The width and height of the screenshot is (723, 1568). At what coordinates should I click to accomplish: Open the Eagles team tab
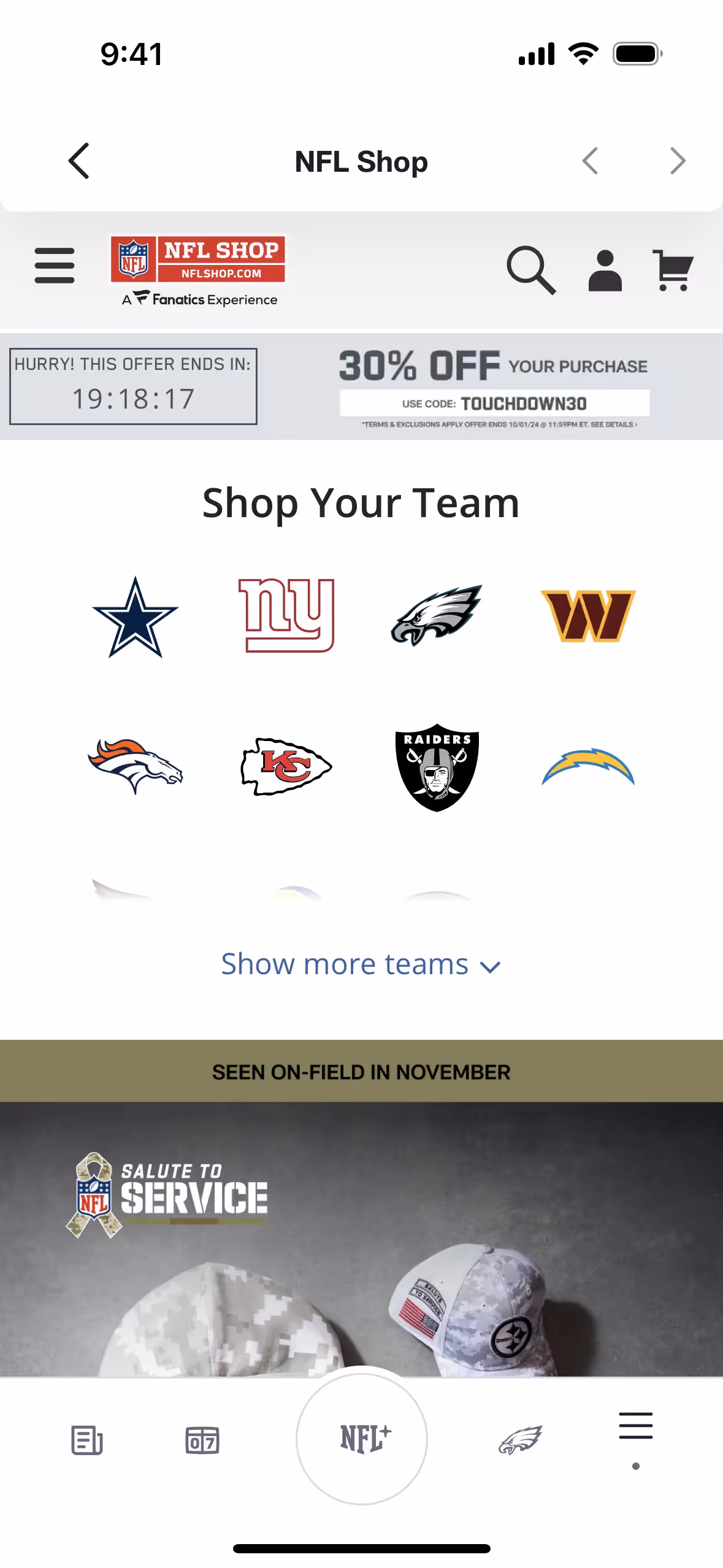pos(520,1440)
